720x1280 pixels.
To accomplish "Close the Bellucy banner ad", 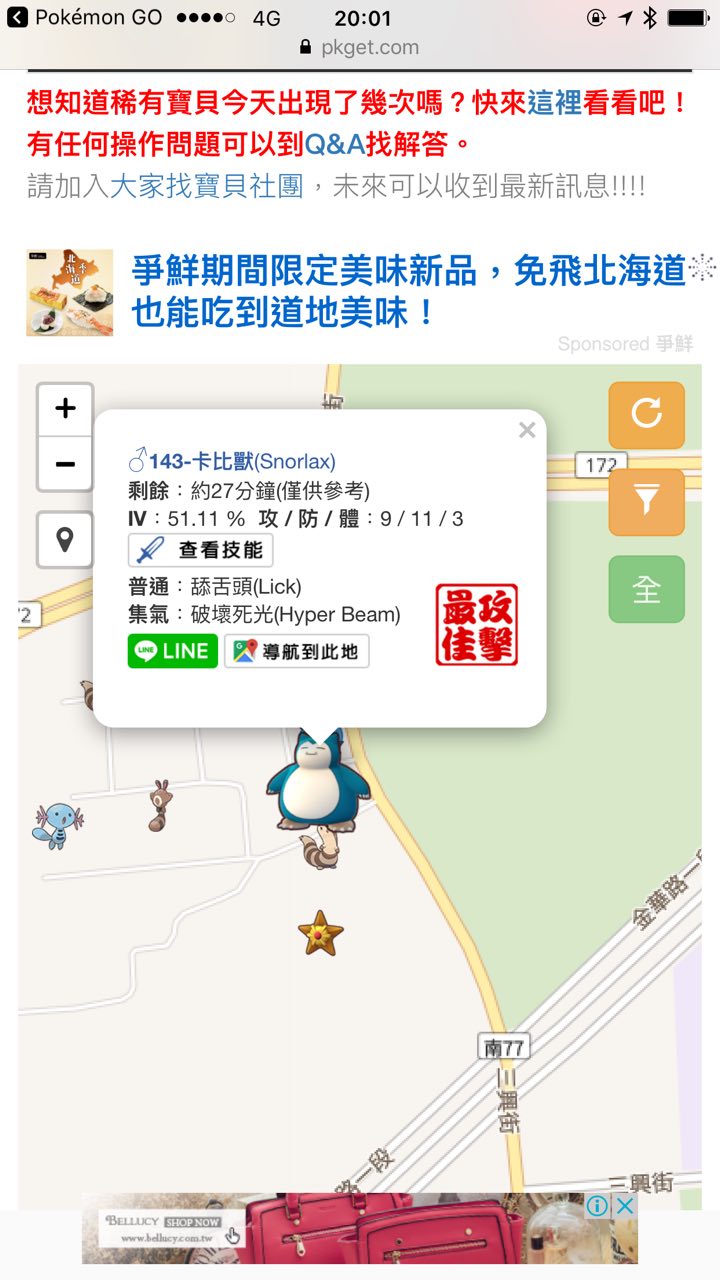I will coord(625,1206).
